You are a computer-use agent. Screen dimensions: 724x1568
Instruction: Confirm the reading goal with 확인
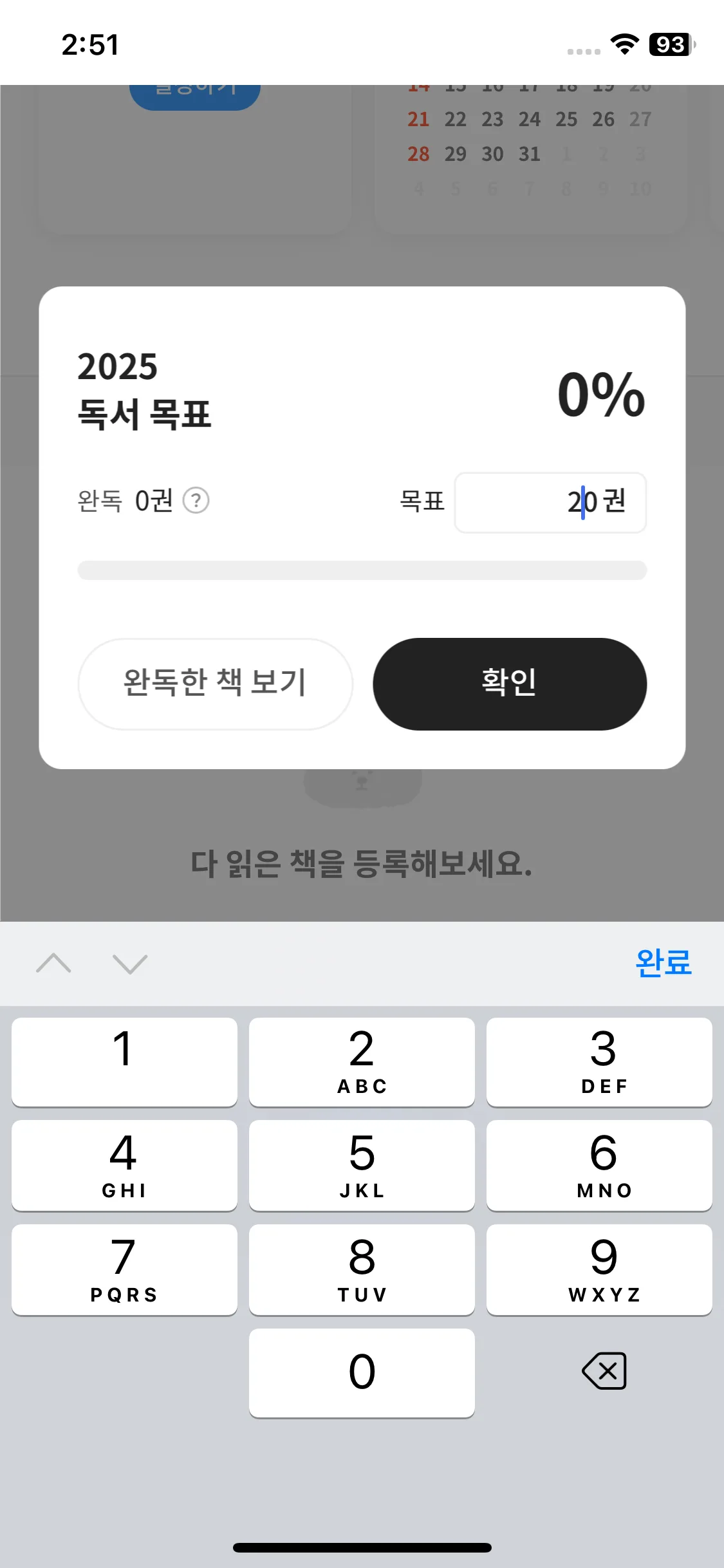(510, 684)
